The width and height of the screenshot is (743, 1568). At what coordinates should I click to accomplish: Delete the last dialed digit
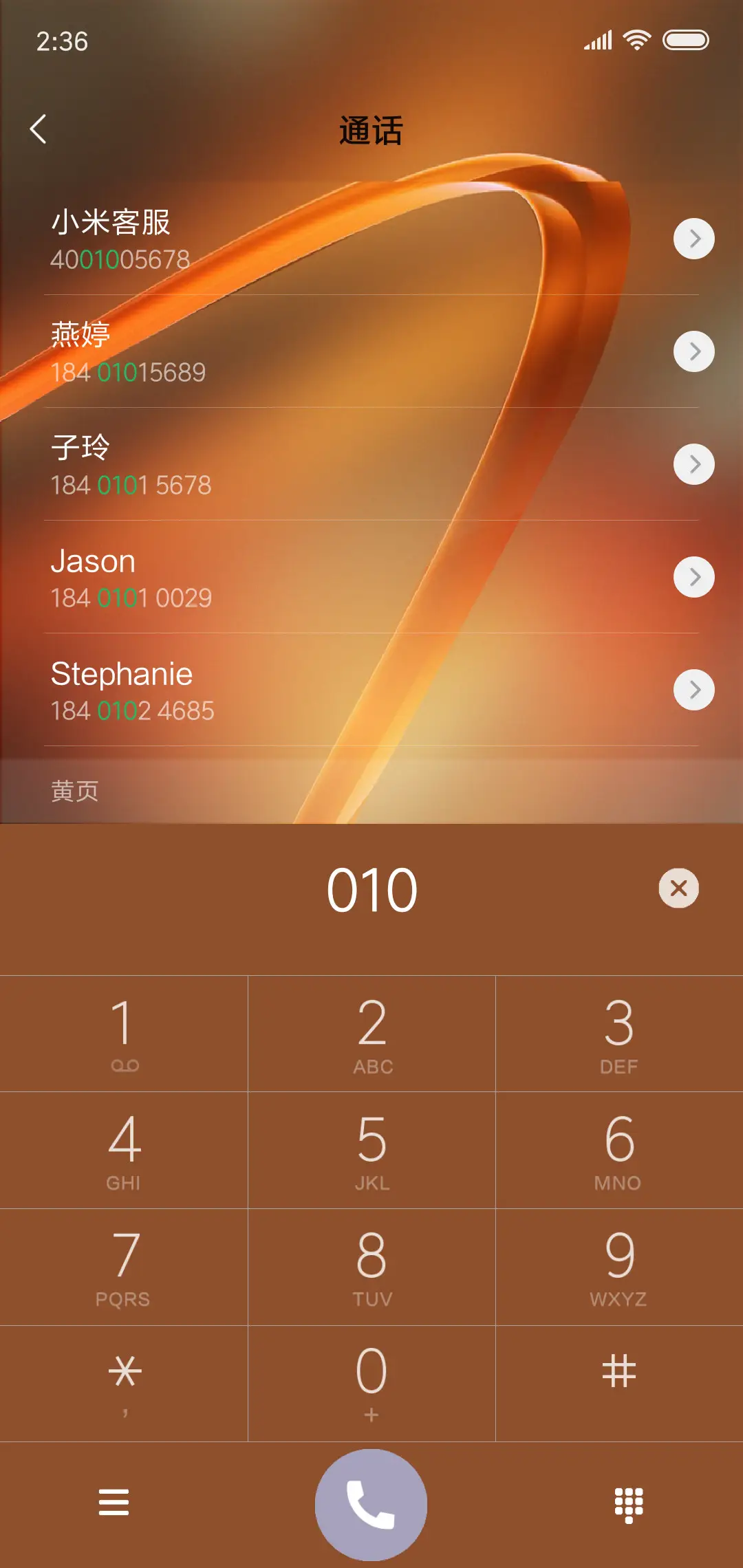pyautogui.click(x=678, y=888)
